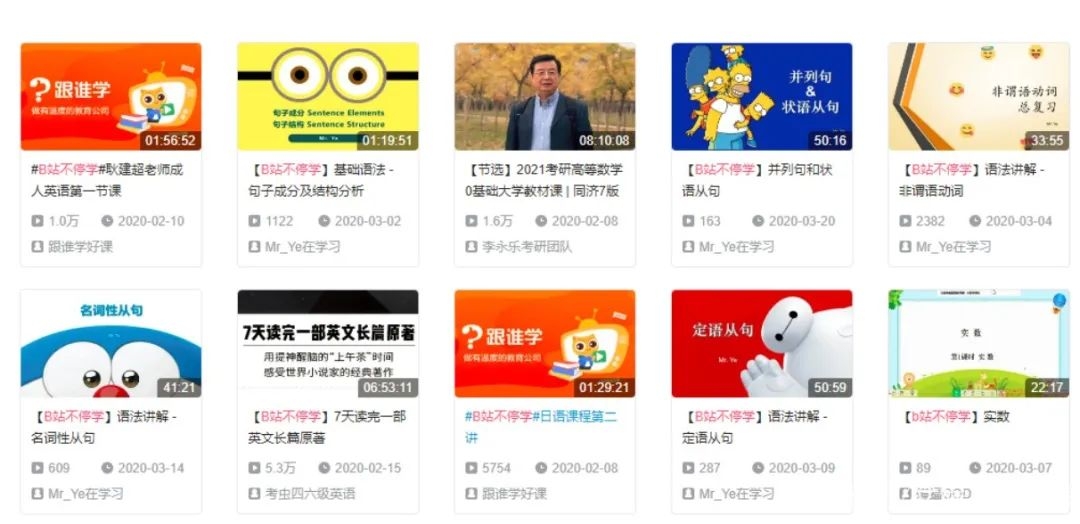Watch the 日语课程第二讲 video
1080x524 pixels.
pyautogui.click(x=544, y=343)
